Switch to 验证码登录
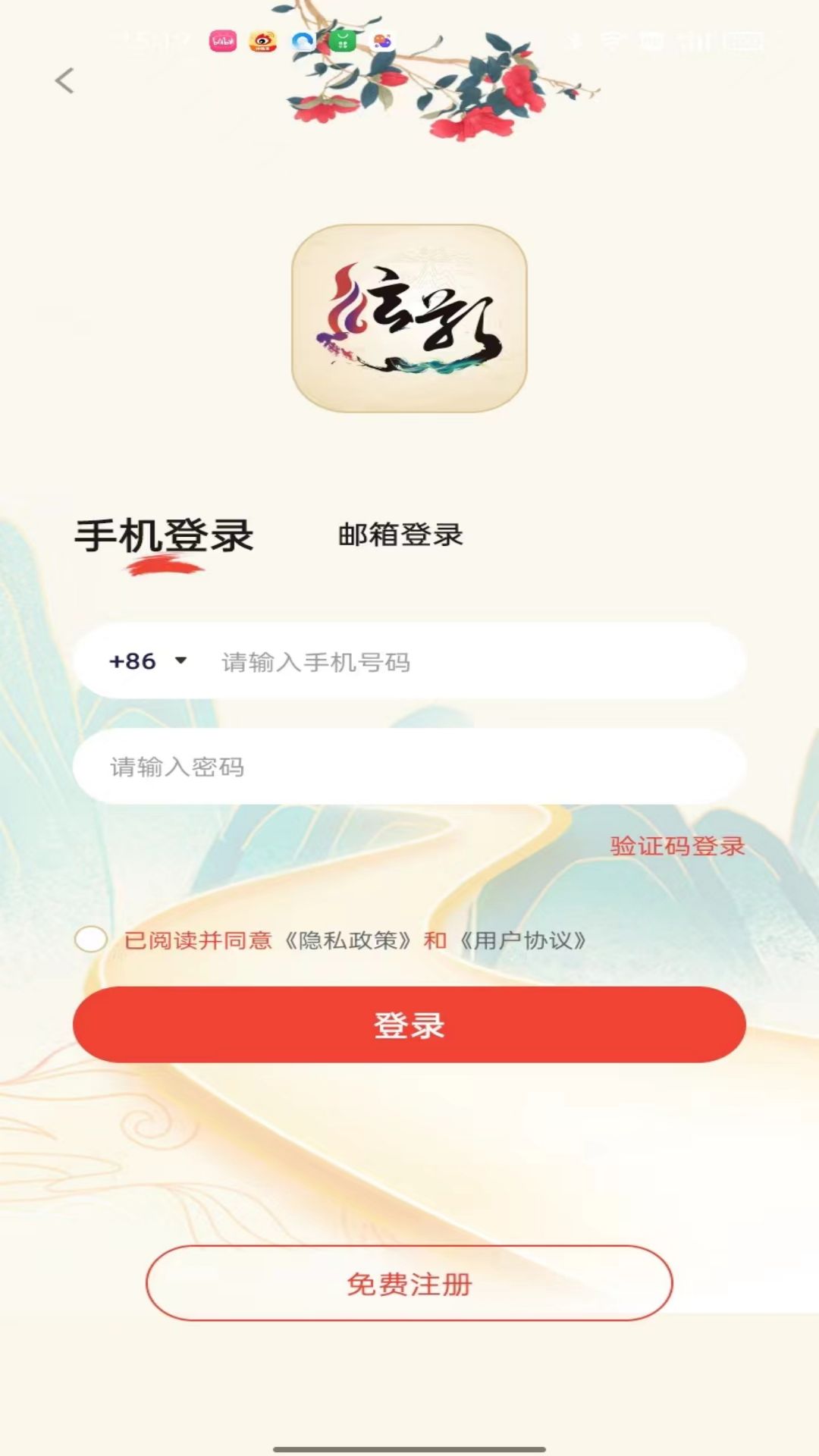The height and width of the screenshot is (1456, 819). 677,846
